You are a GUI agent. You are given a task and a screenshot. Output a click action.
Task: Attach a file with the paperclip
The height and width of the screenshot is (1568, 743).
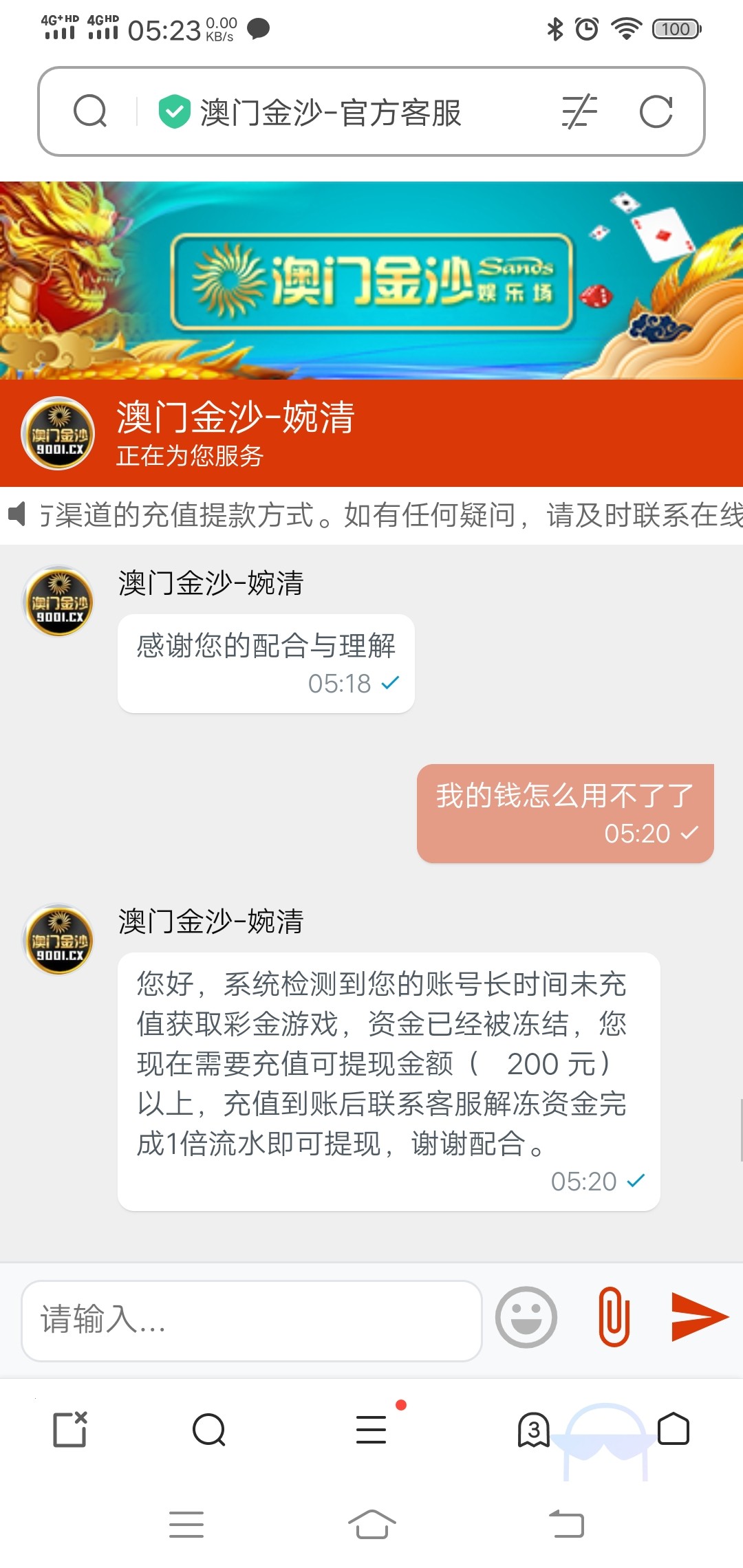click(614, 1316)
